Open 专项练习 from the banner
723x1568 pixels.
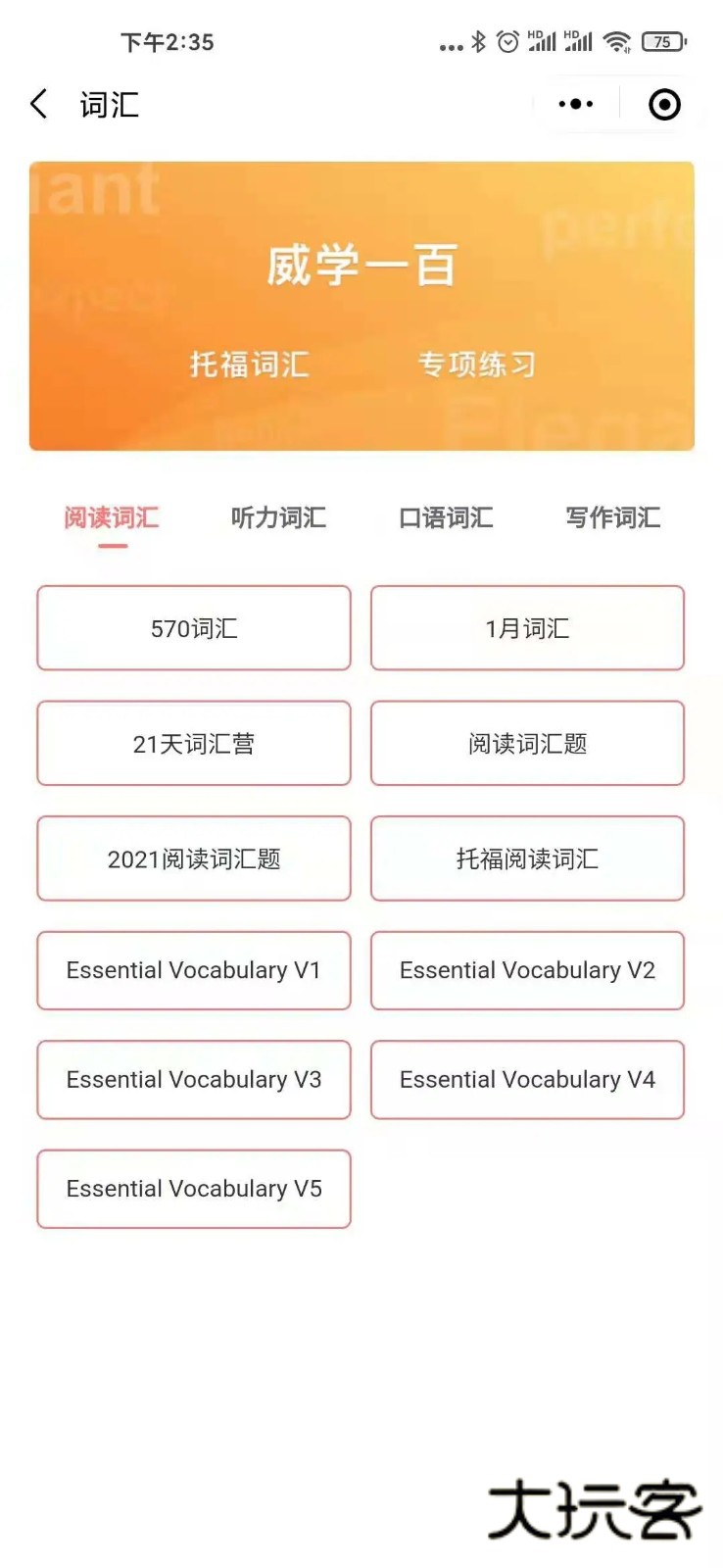(477, 364)
